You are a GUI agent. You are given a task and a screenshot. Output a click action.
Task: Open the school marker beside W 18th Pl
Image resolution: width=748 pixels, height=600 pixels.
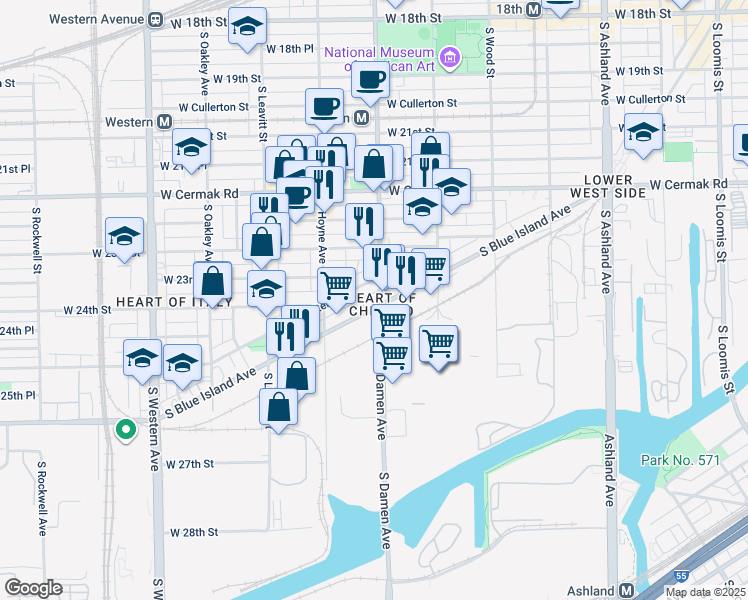coord(247,26)
